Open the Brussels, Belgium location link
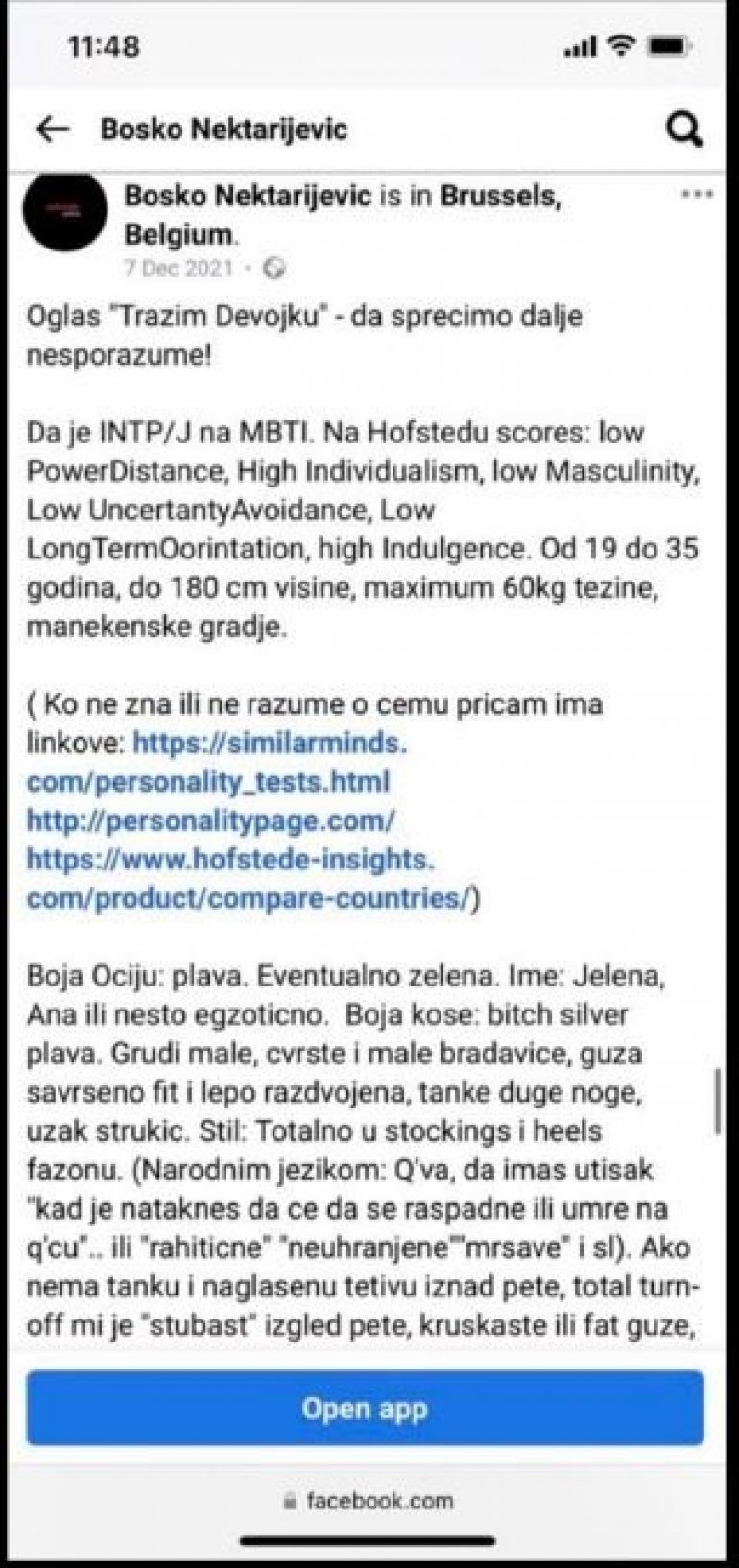739x1568 pixels. (x=343, y=215)
